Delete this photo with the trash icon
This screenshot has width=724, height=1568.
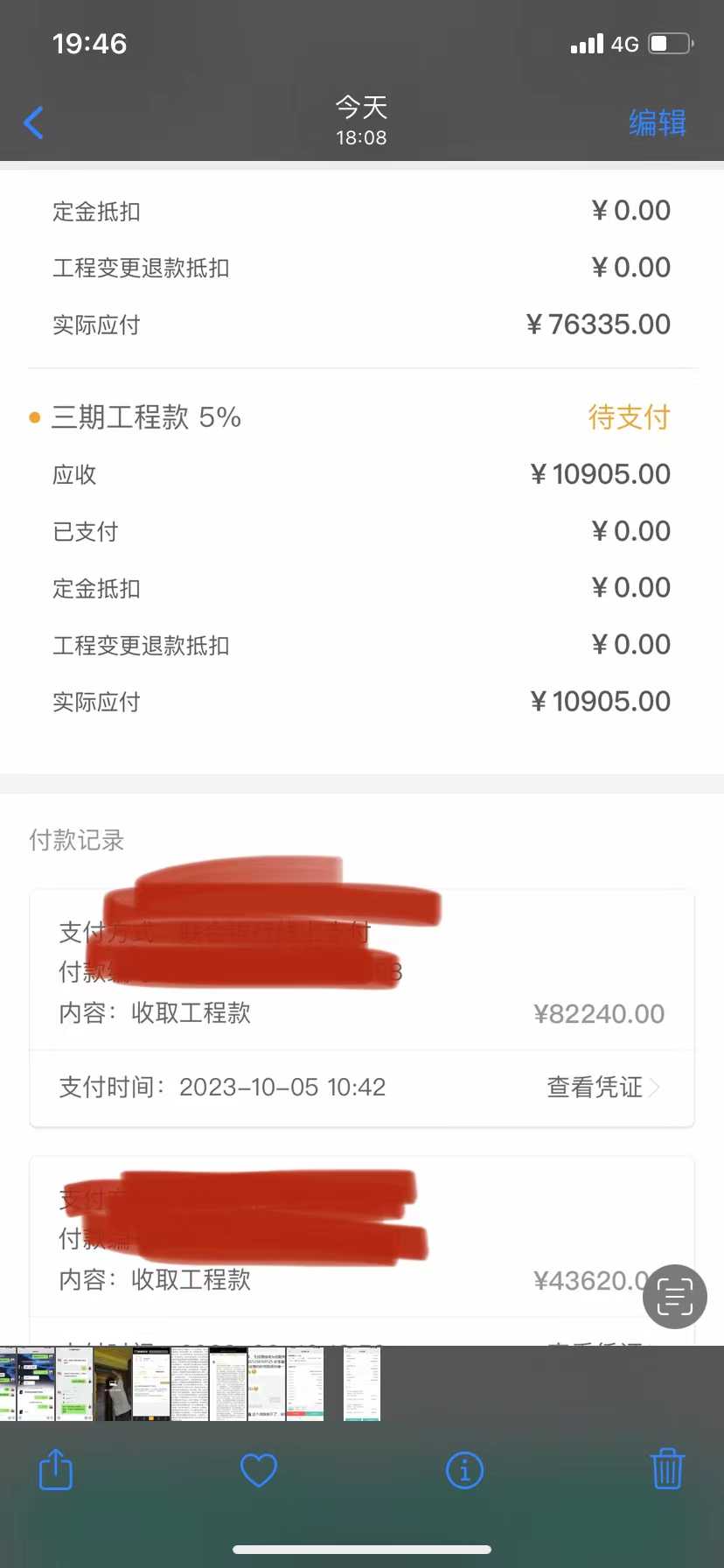pyautogui.click(x=667, y=1470)
